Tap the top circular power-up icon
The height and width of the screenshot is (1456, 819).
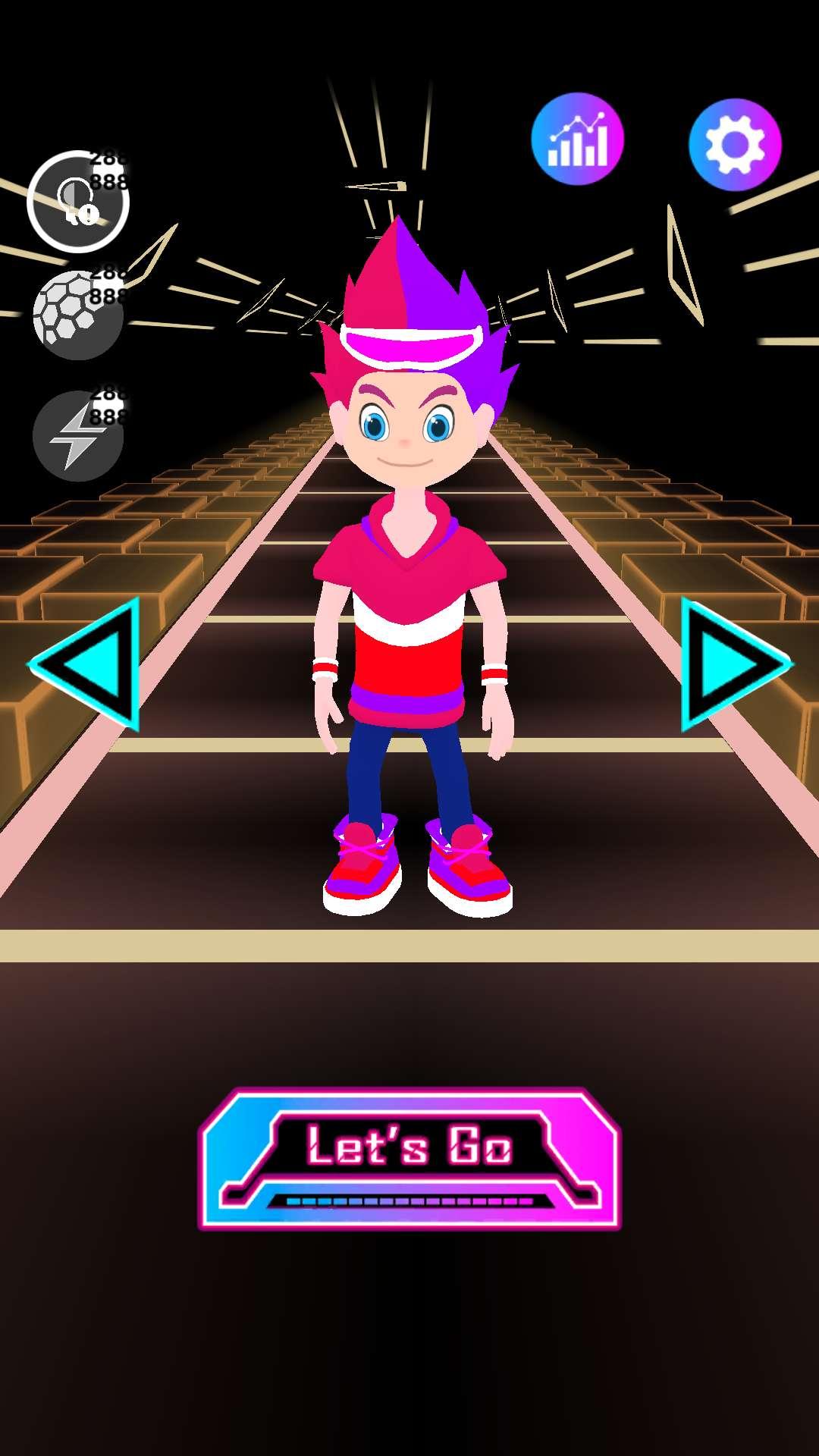[x=77, y=202]
